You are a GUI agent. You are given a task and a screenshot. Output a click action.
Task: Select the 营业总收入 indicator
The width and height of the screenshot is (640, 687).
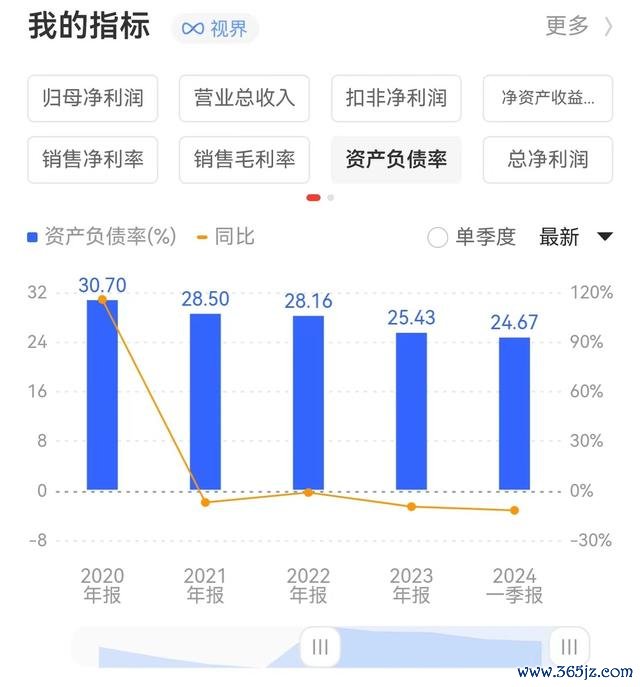[244, 98]
